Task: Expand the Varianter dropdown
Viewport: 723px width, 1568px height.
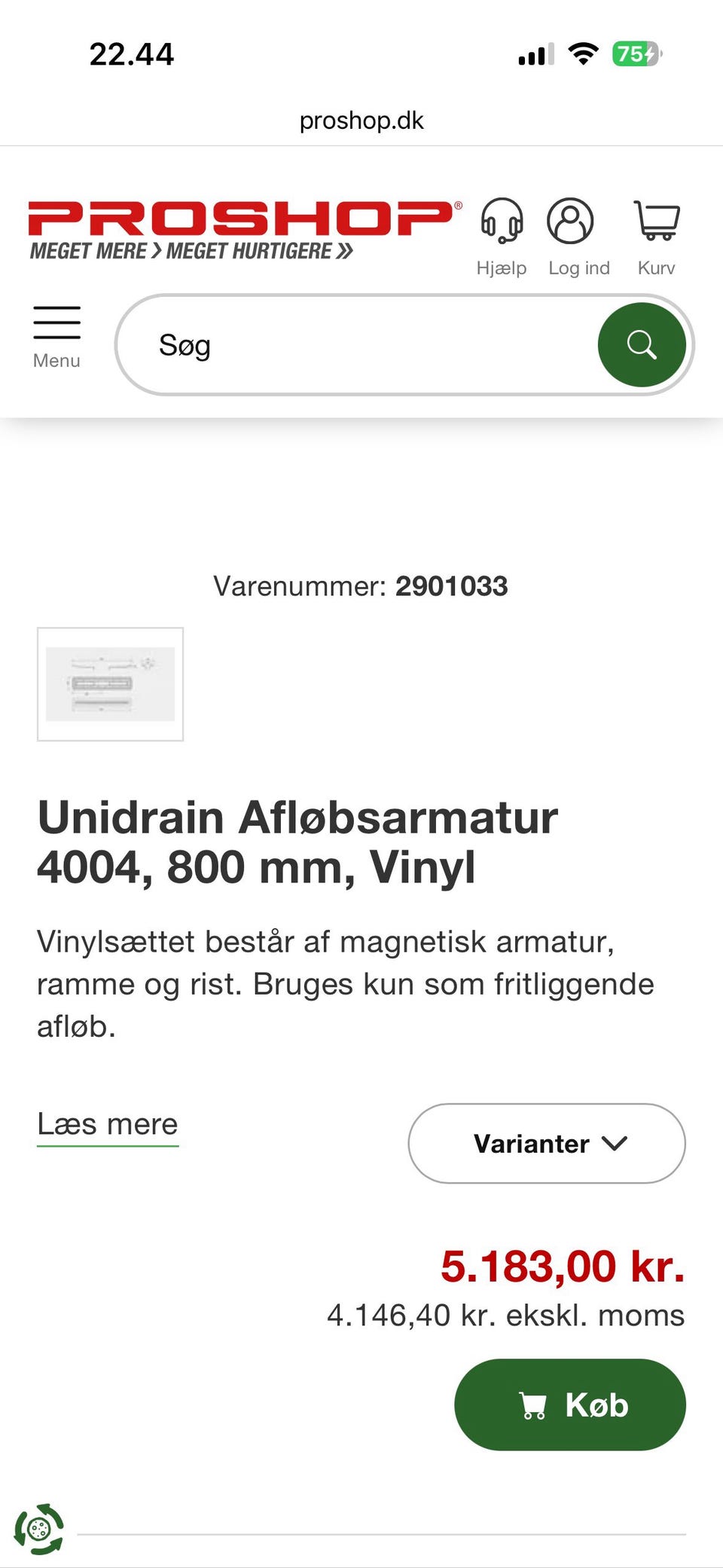Action: tap(547, 1143)
